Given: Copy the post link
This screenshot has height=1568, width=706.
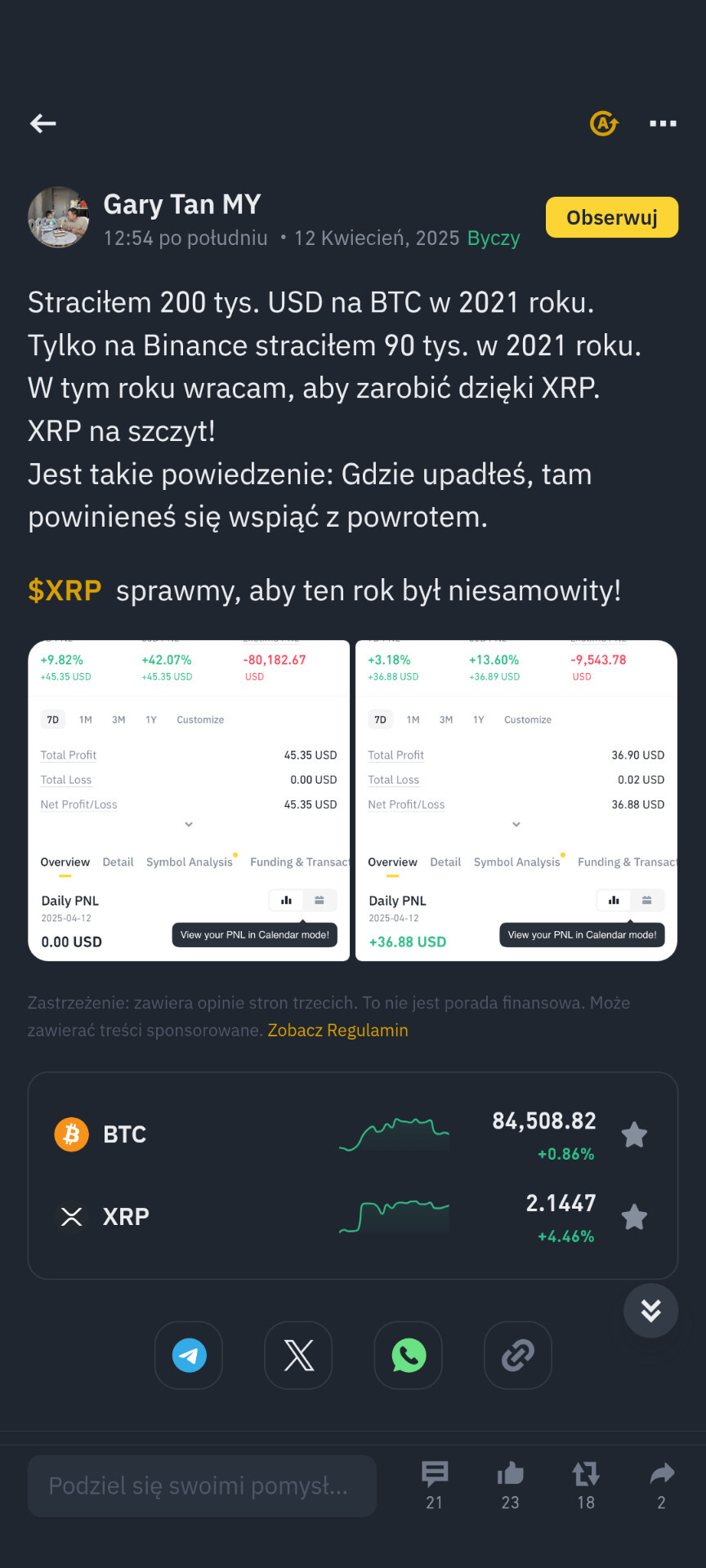Looking at the screenshot, I should [x=518, y=1356].
